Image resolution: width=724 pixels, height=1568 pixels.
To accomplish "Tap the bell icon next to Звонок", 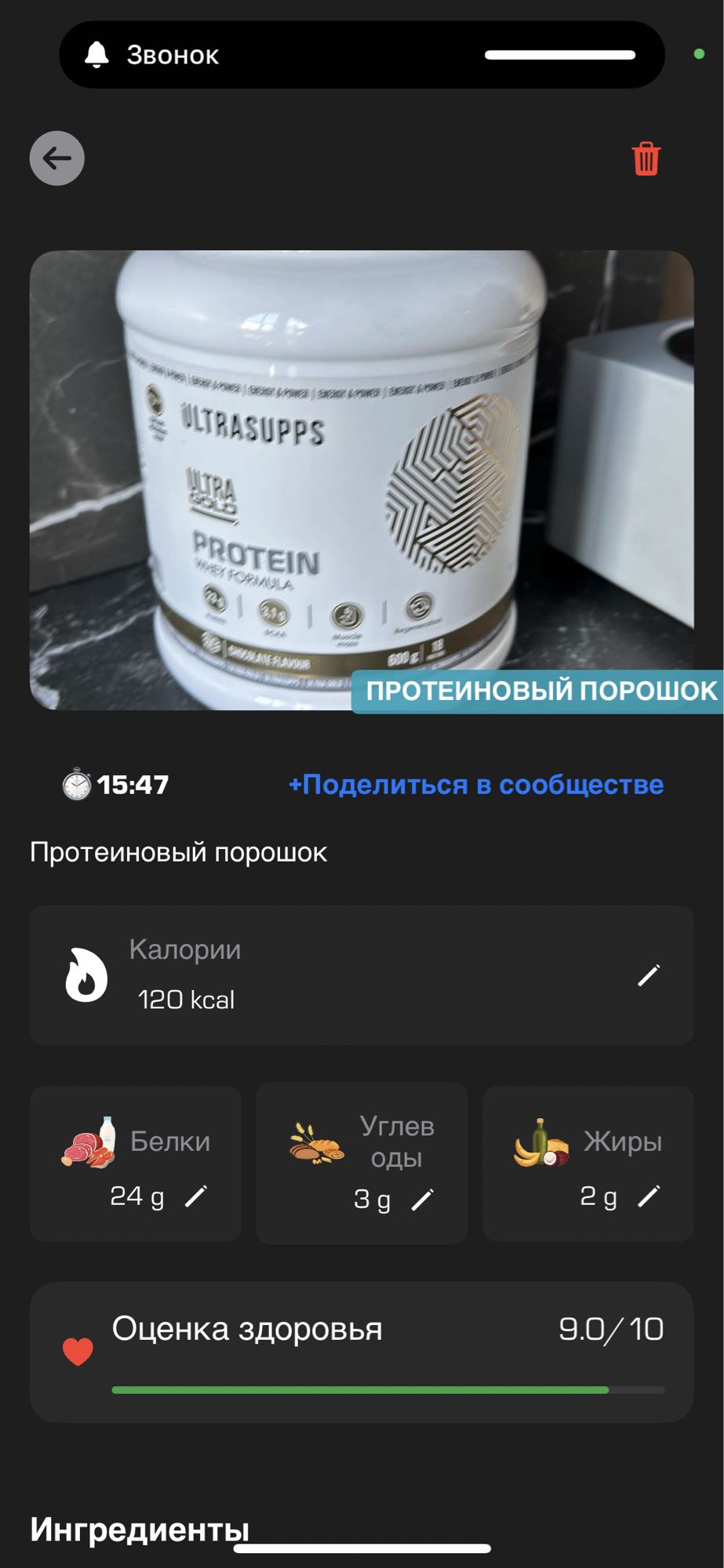I will [x=97, y=54].
